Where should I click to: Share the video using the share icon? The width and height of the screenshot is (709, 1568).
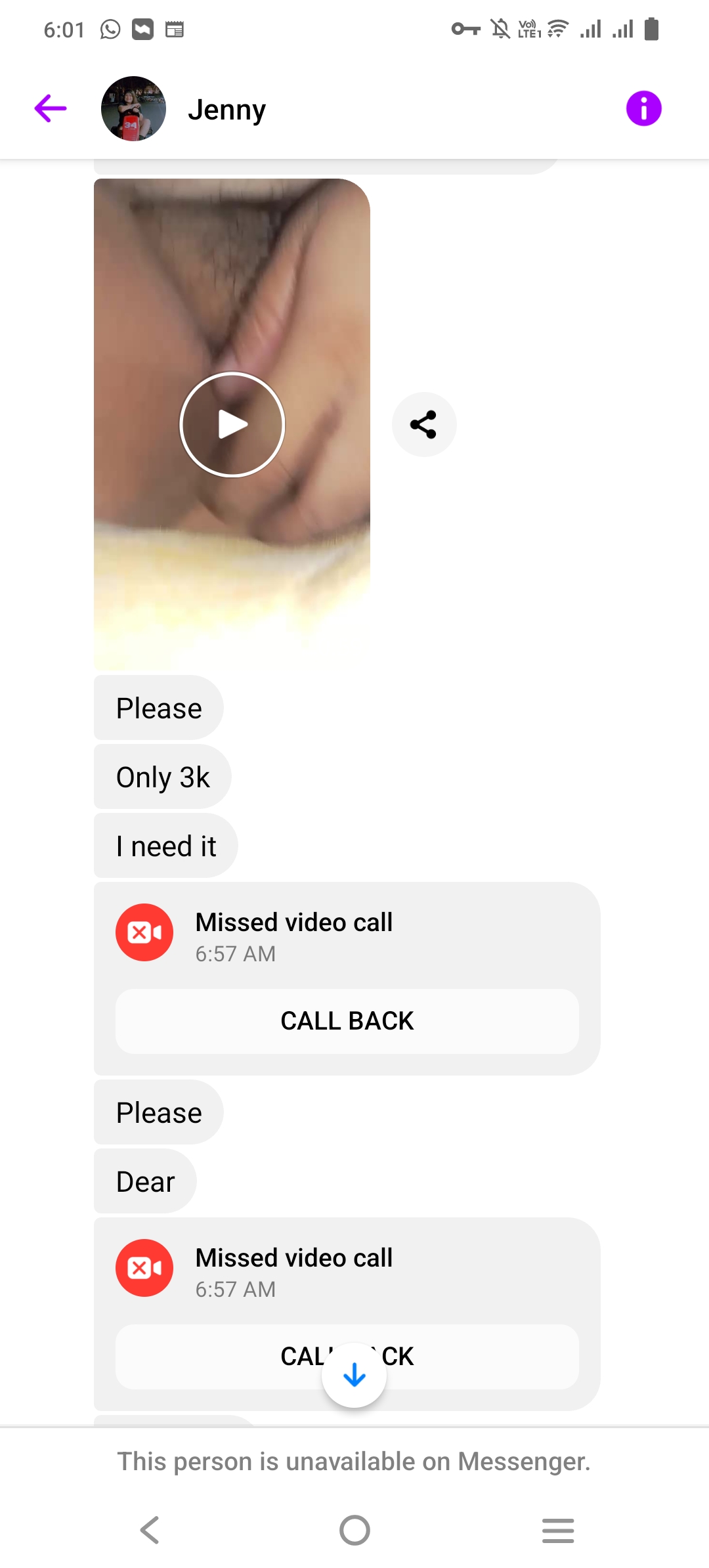[423, 425]
